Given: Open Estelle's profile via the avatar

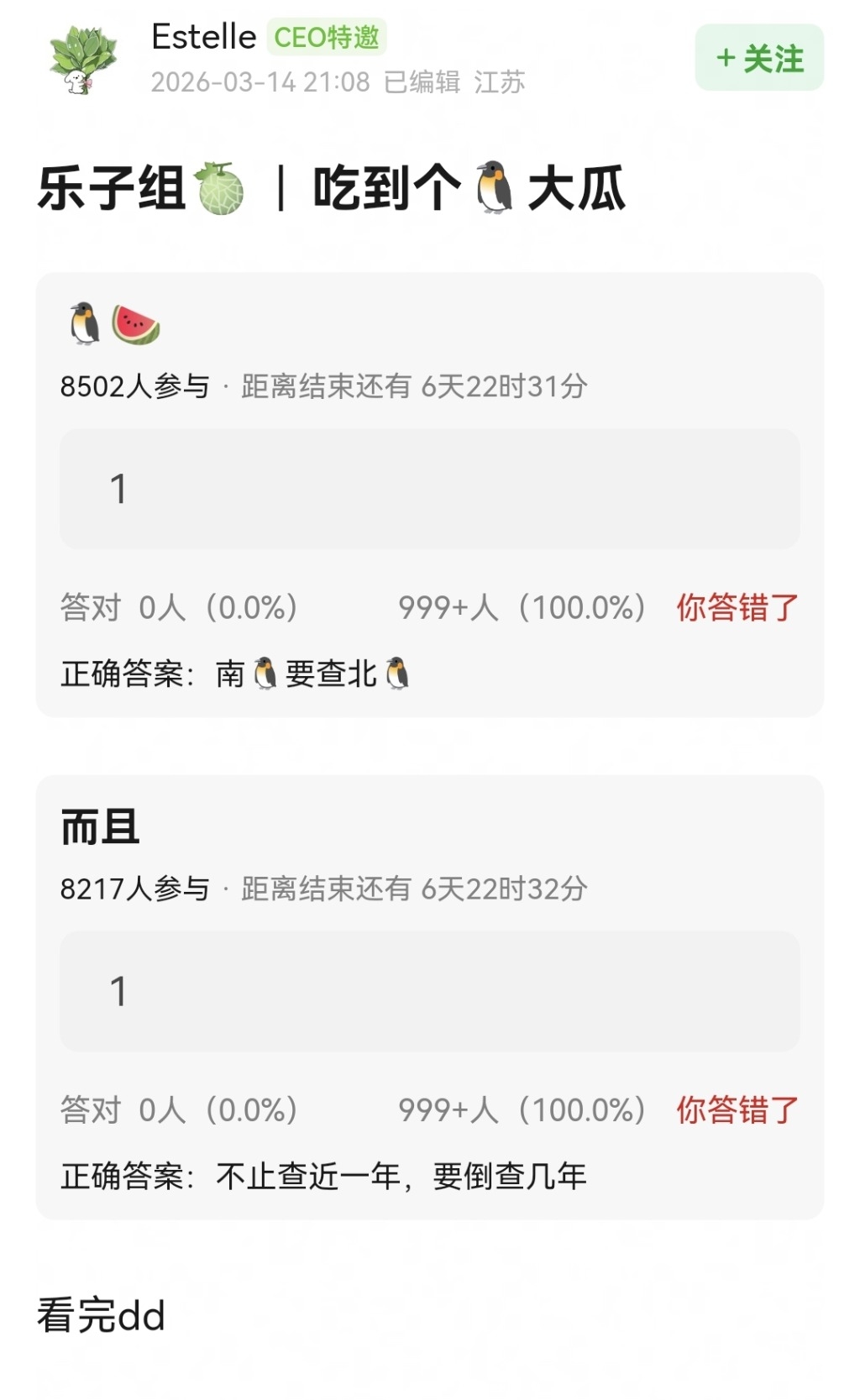Looking at the screenshot, I should pos(82,59).
